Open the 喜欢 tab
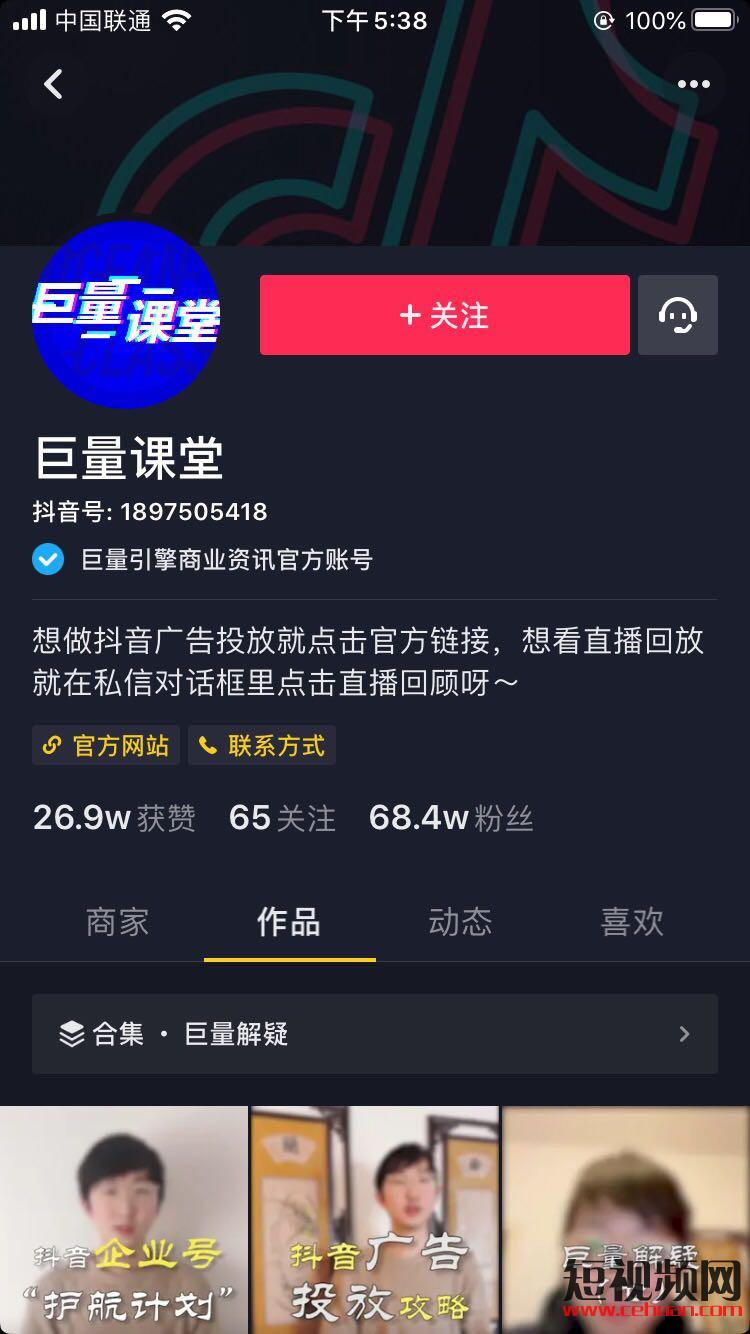Screen dimensions: 750x1334 coord(632,921)
